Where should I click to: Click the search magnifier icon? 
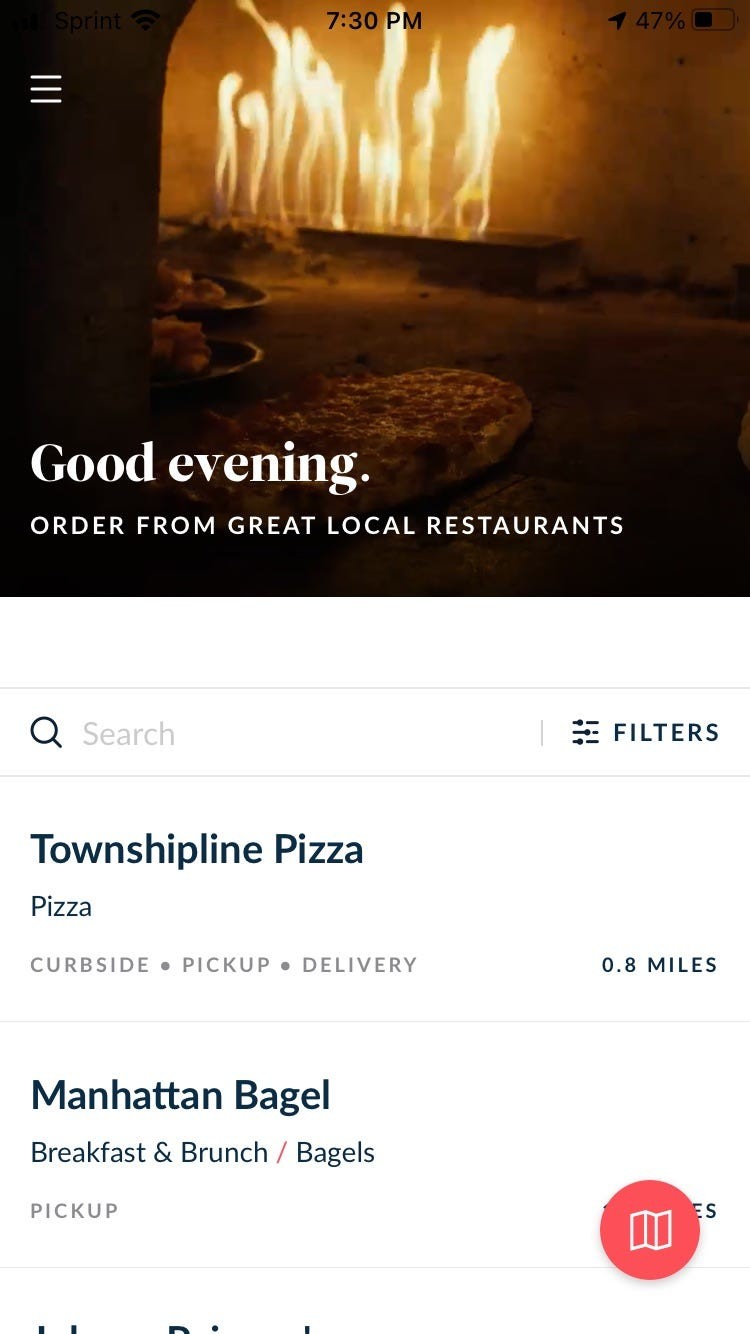tap(46, 733)
